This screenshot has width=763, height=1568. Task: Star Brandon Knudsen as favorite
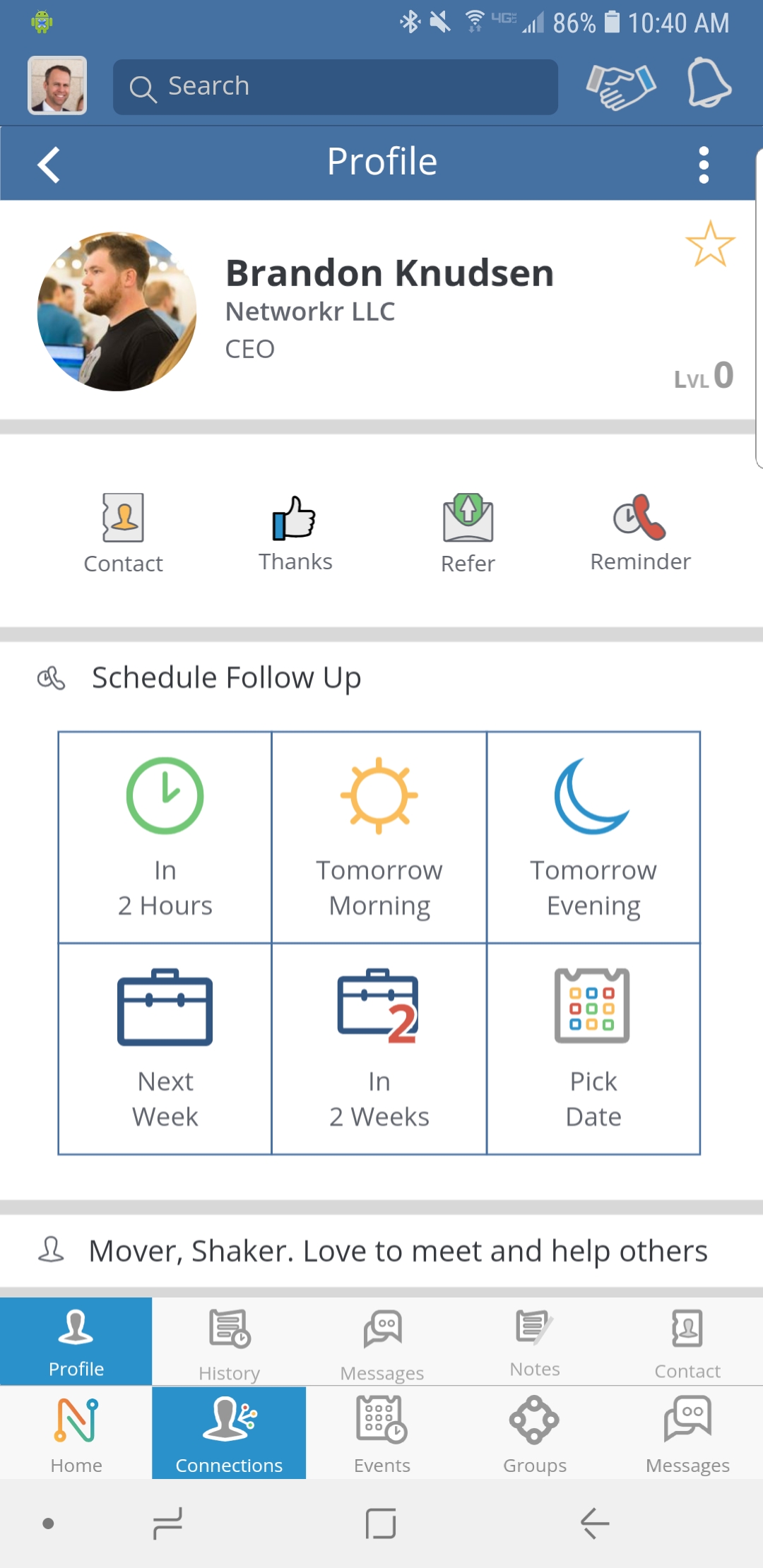710,244
